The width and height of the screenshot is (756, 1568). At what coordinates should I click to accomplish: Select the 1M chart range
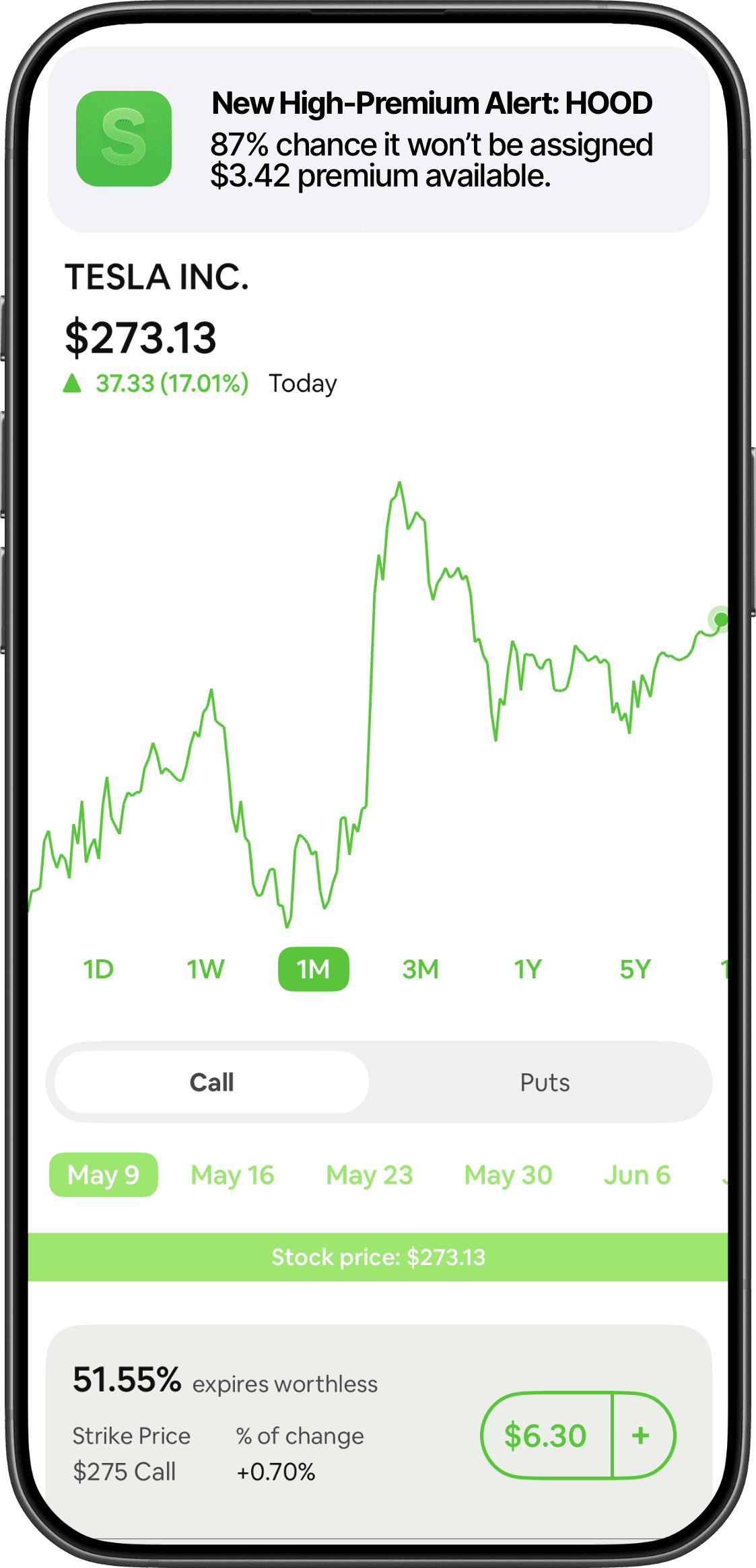tap(313, 969)
